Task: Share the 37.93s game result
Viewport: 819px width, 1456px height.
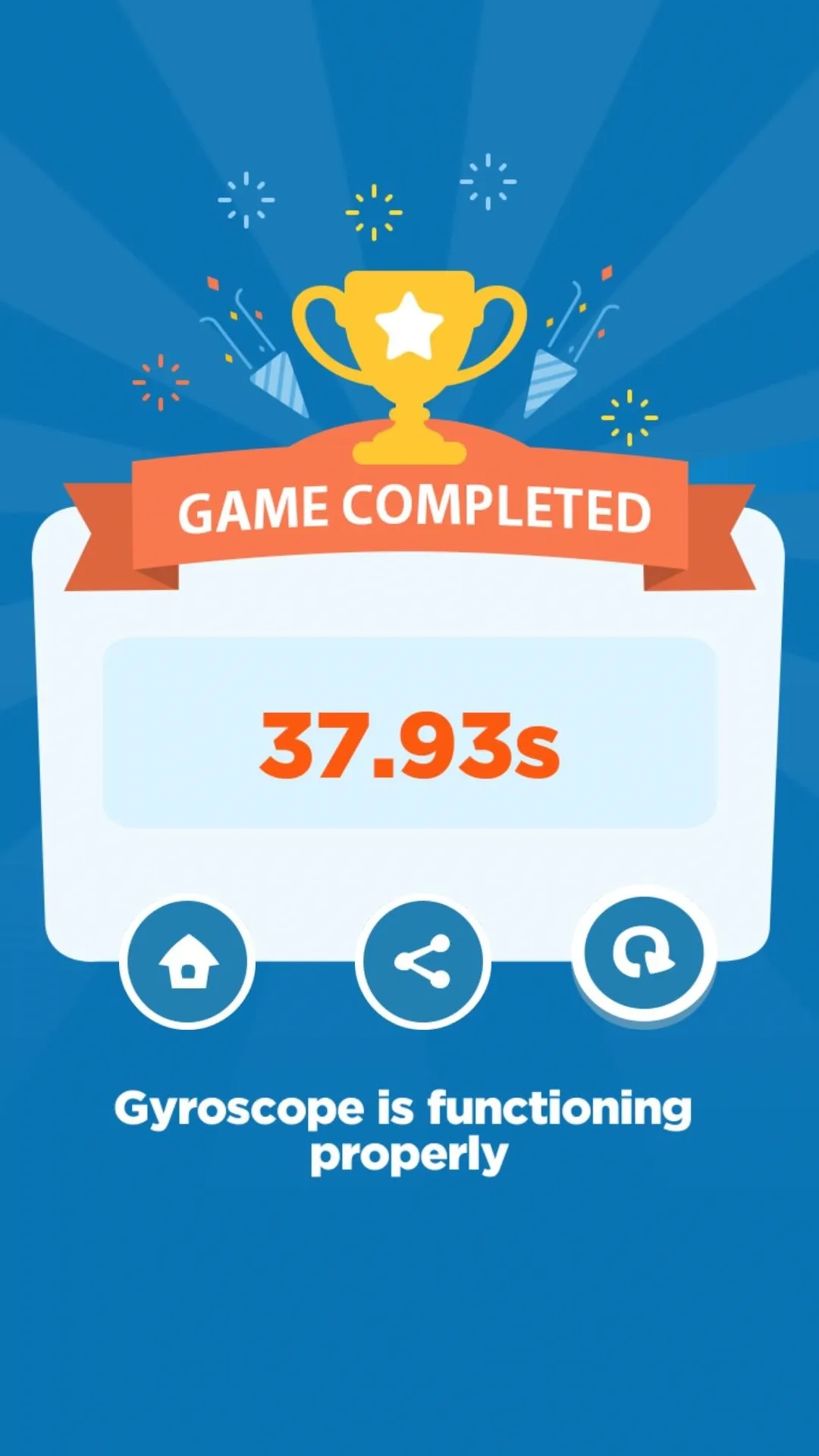Action: point(423,962)
